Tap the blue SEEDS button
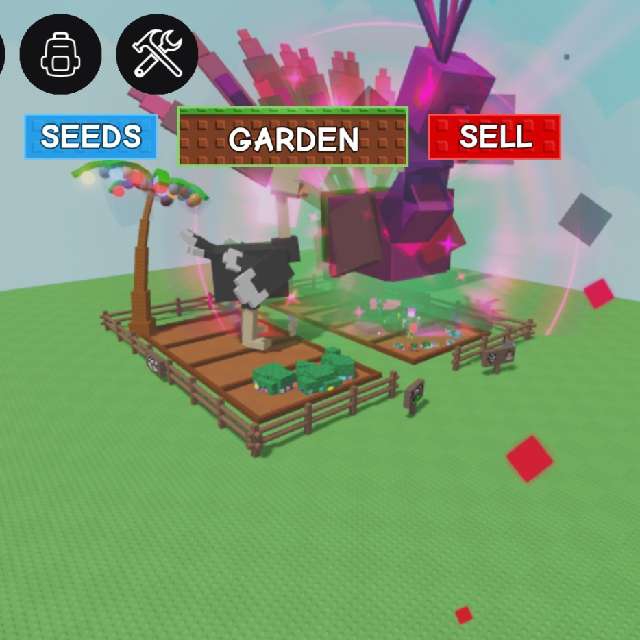This screenshot has height=640, width=640. [91, 137]
